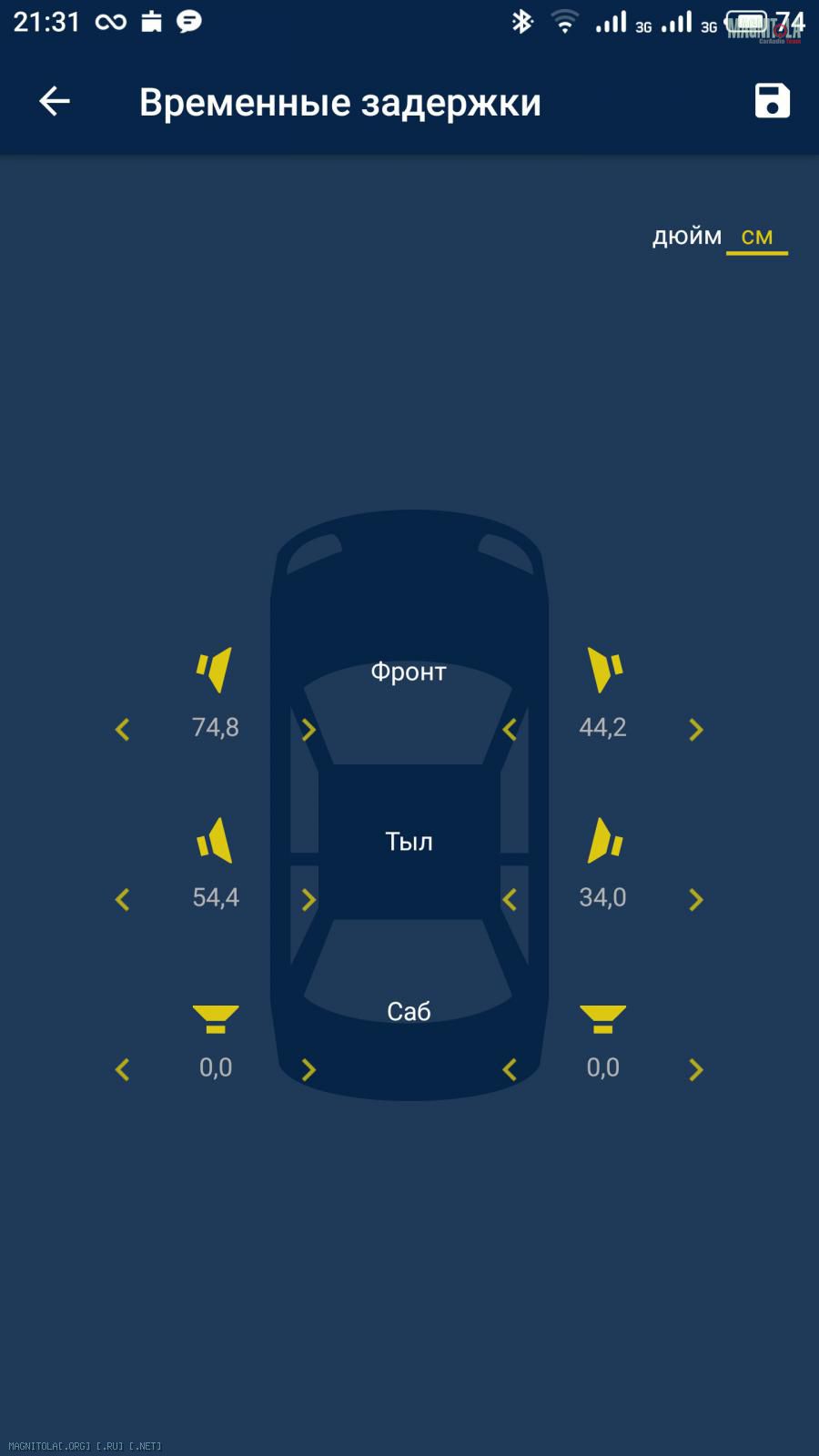The image size is (819, 1456).
Task: Save the time delay settings
Action: [772, 101]
